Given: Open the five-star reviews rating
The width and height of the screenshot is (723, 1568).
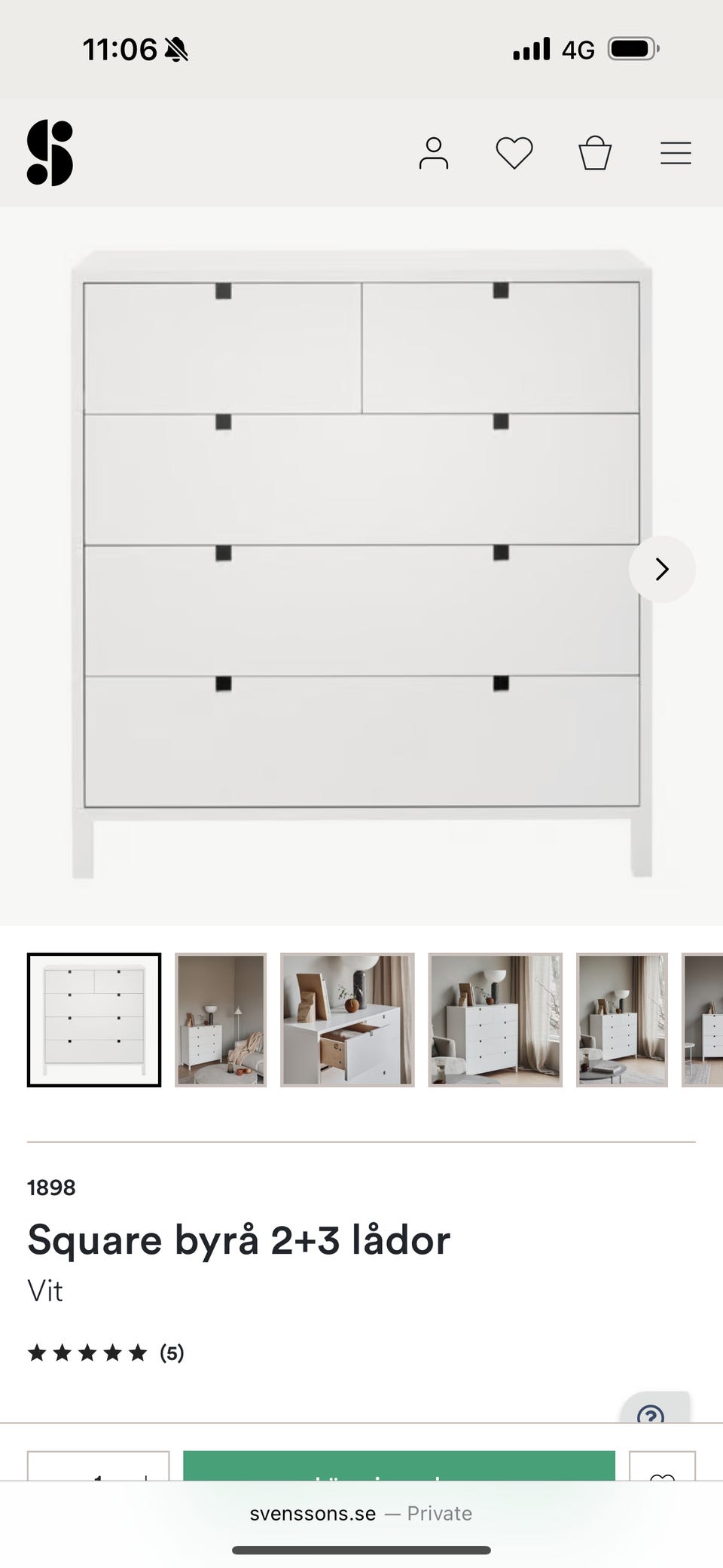Looking at the screenshot, I should click(105, 1353).
